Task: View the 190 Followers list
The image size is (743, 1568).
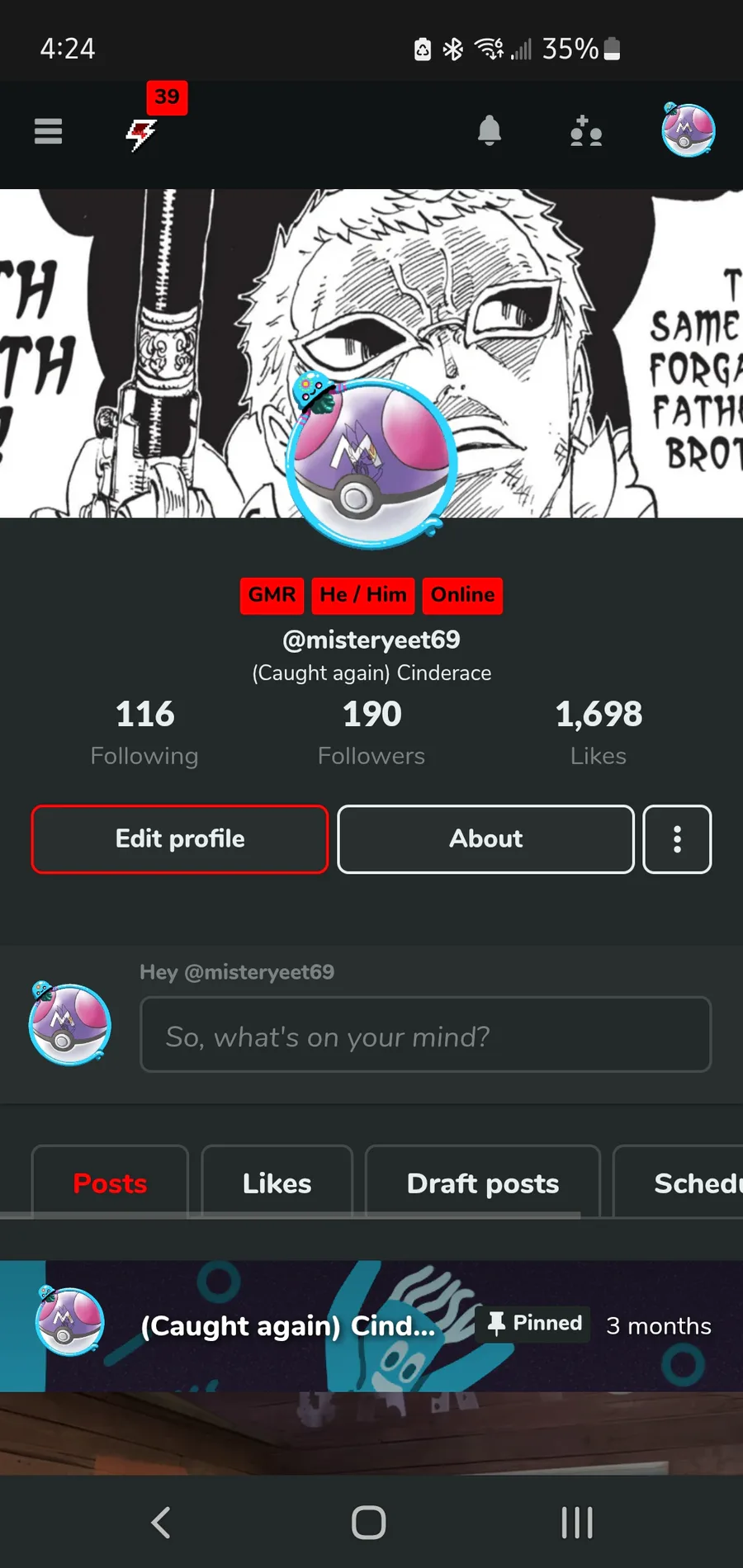Action: (371, 732)
